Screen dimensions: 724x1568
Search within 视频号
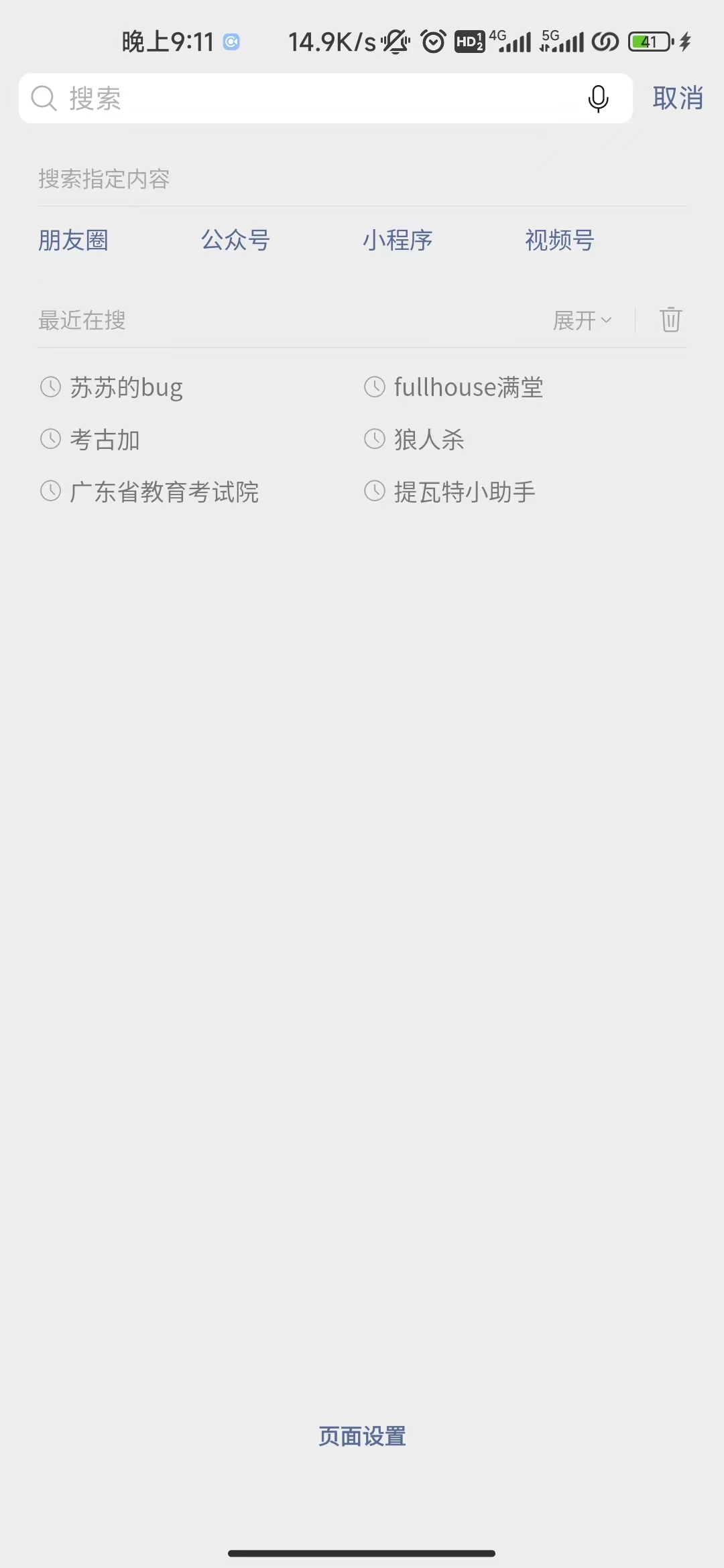pos(560,240)
